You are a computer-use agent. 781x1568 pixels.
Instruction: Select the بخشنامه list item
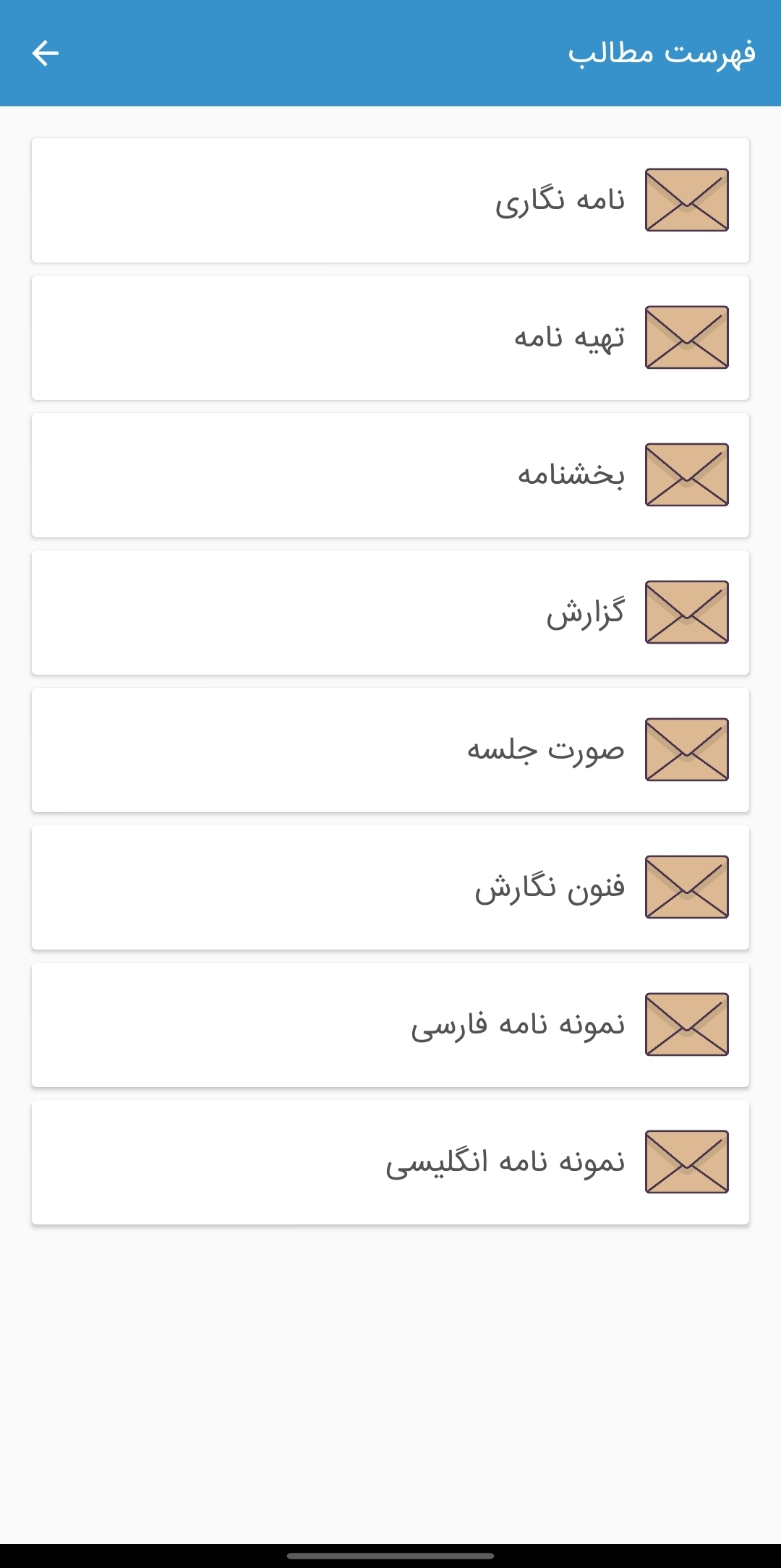[x=390, y=475]
